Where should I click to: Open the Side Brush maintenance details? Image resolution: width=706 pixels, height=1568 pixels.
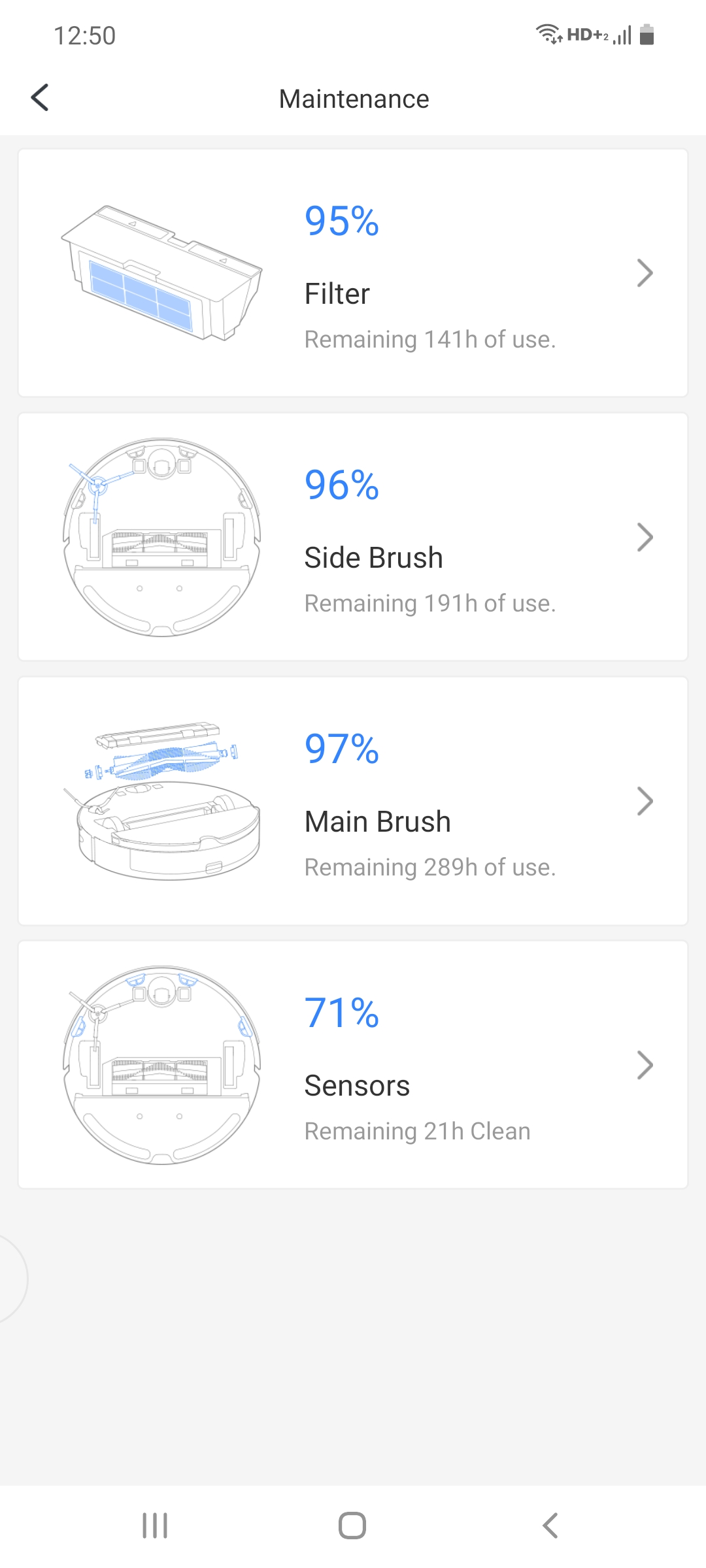pyautogui.click(x=353, y=536)
